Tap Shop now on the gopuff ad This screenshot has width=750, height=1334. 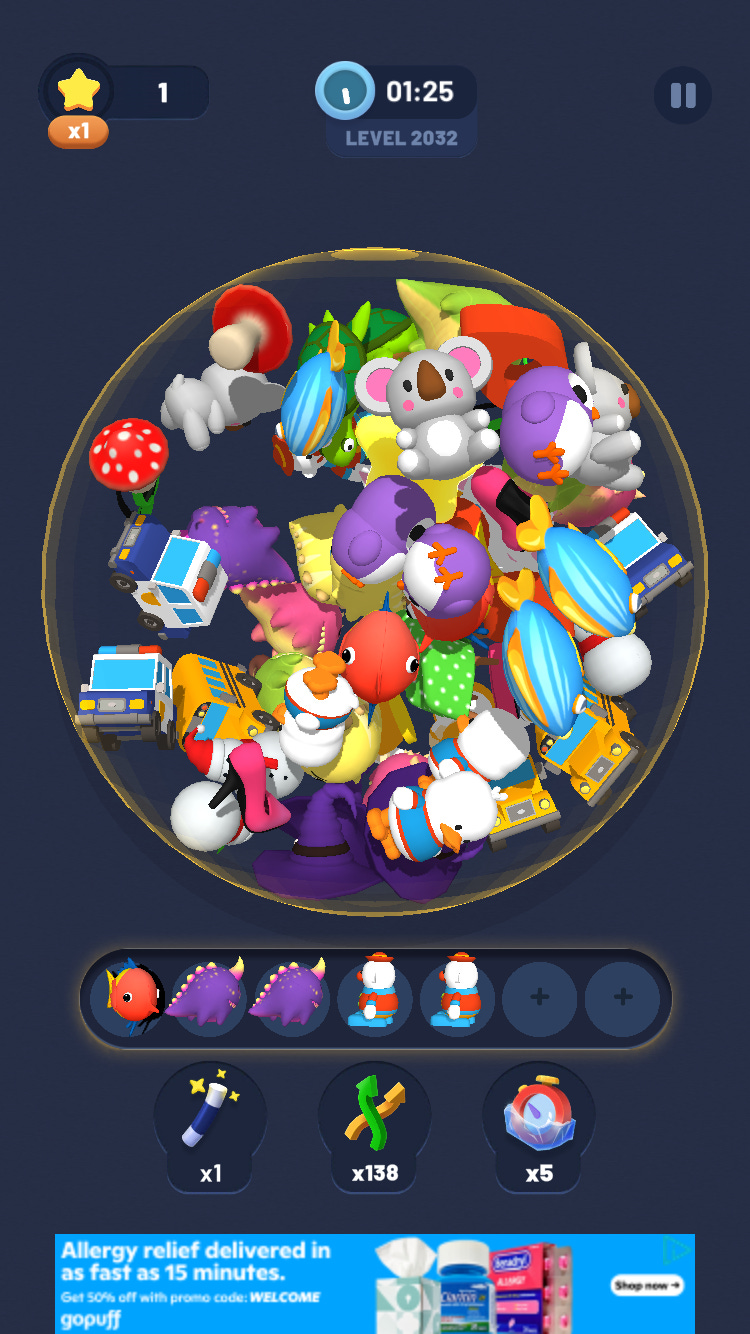(647, 1284)
